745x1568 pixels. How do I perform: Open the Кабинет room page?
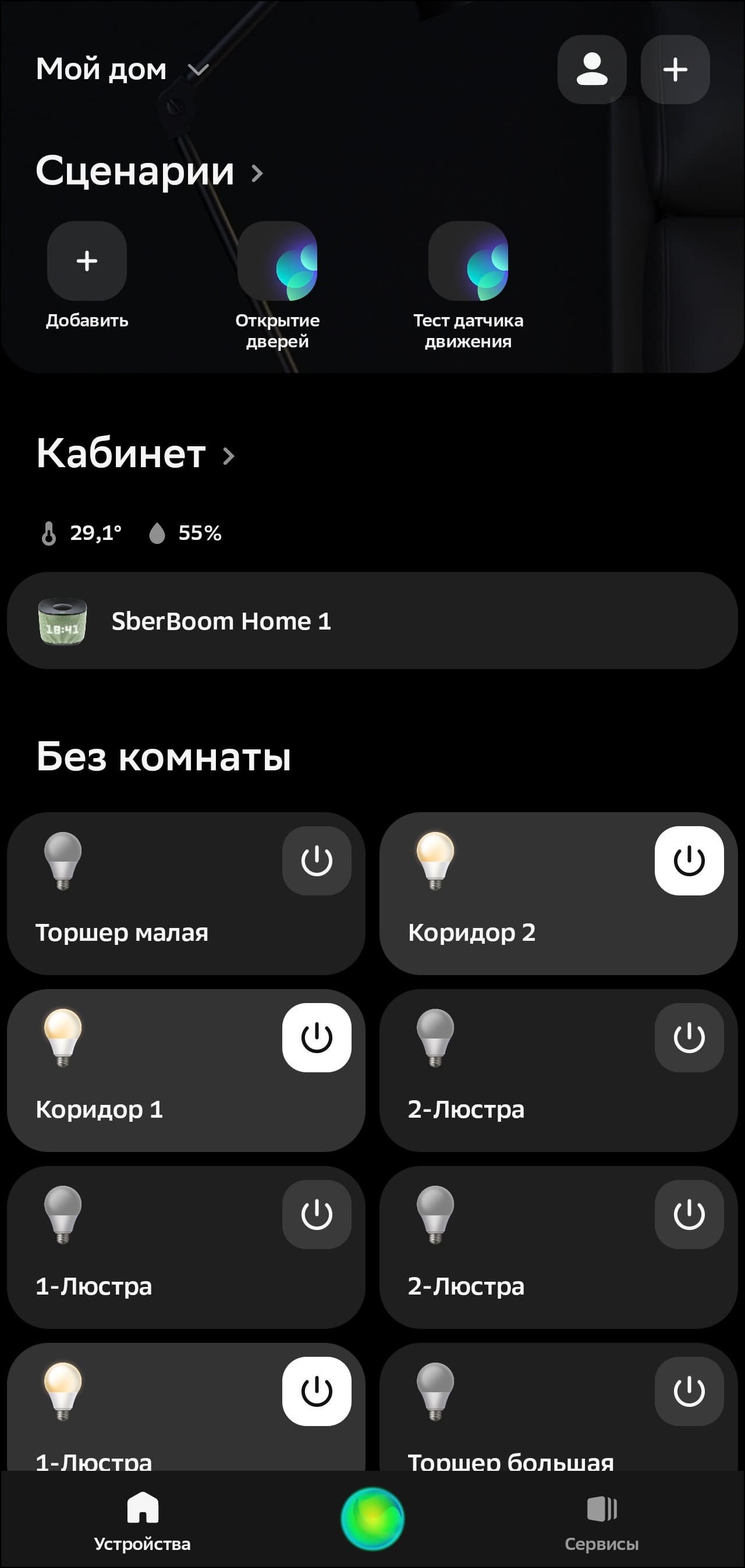tap(135, 454)
